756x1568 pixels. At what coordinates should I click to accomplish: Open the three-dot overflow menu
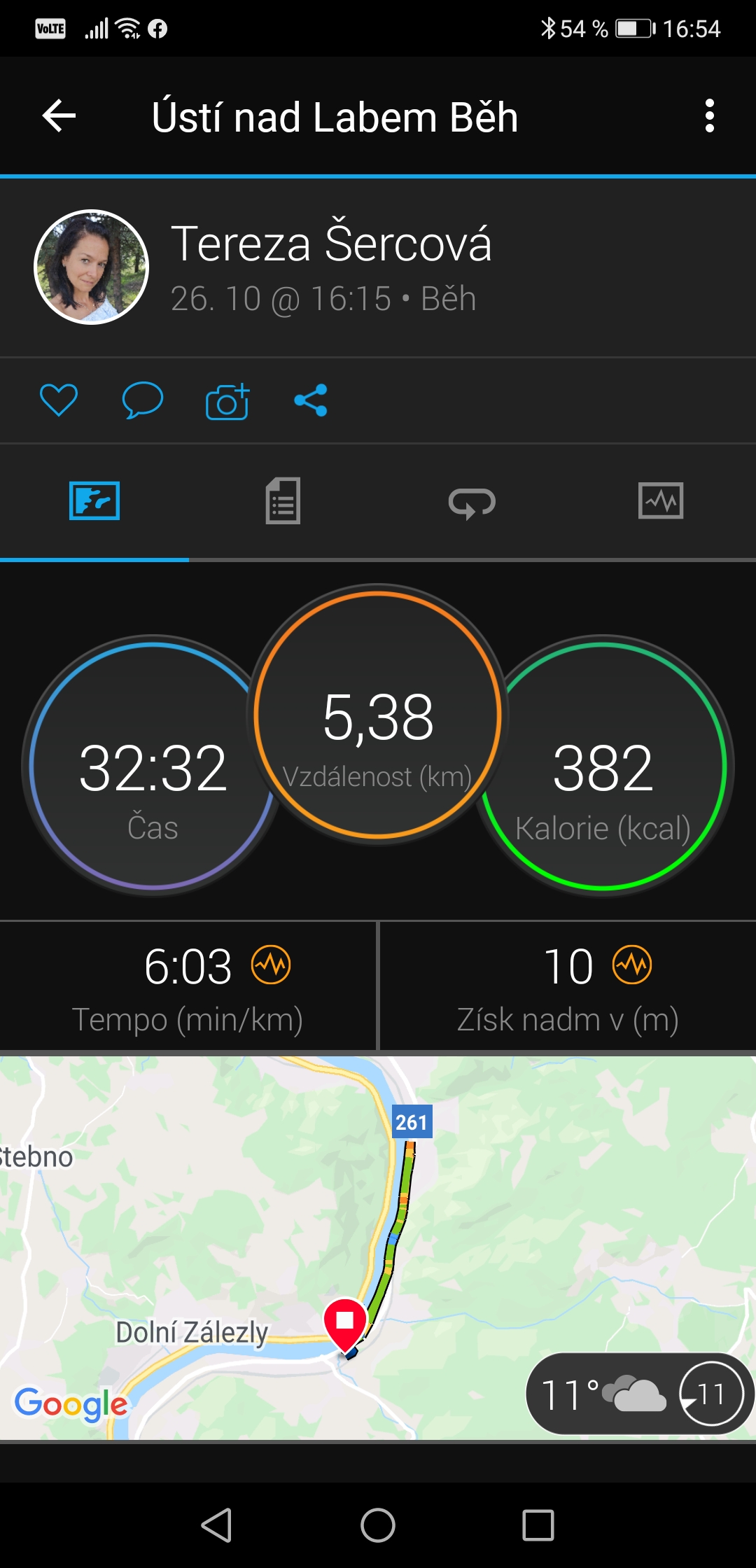pos(710,115)
